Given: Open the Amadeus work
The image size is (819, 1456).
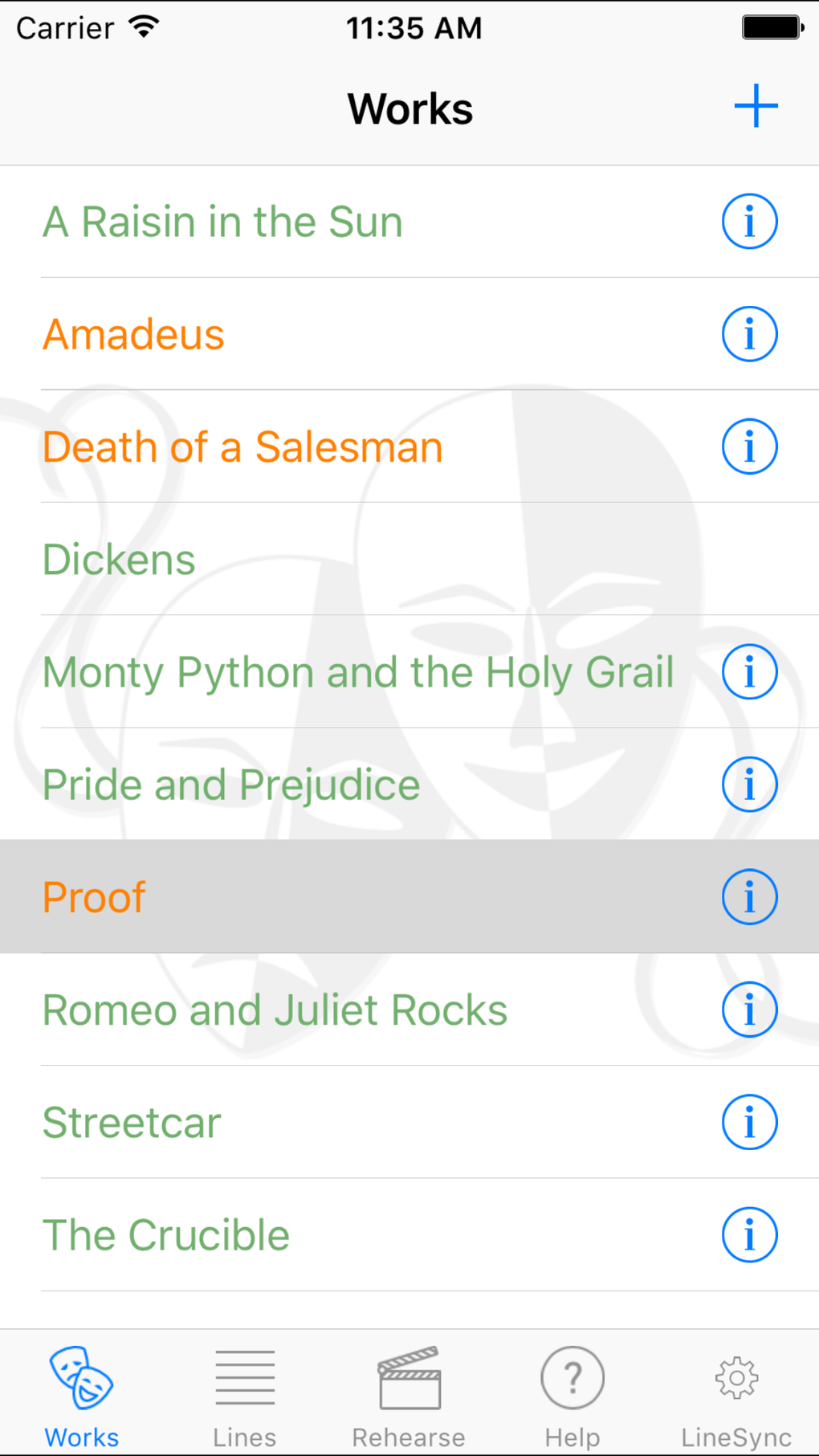Looking at the screenshot, I should click(133, 334).
